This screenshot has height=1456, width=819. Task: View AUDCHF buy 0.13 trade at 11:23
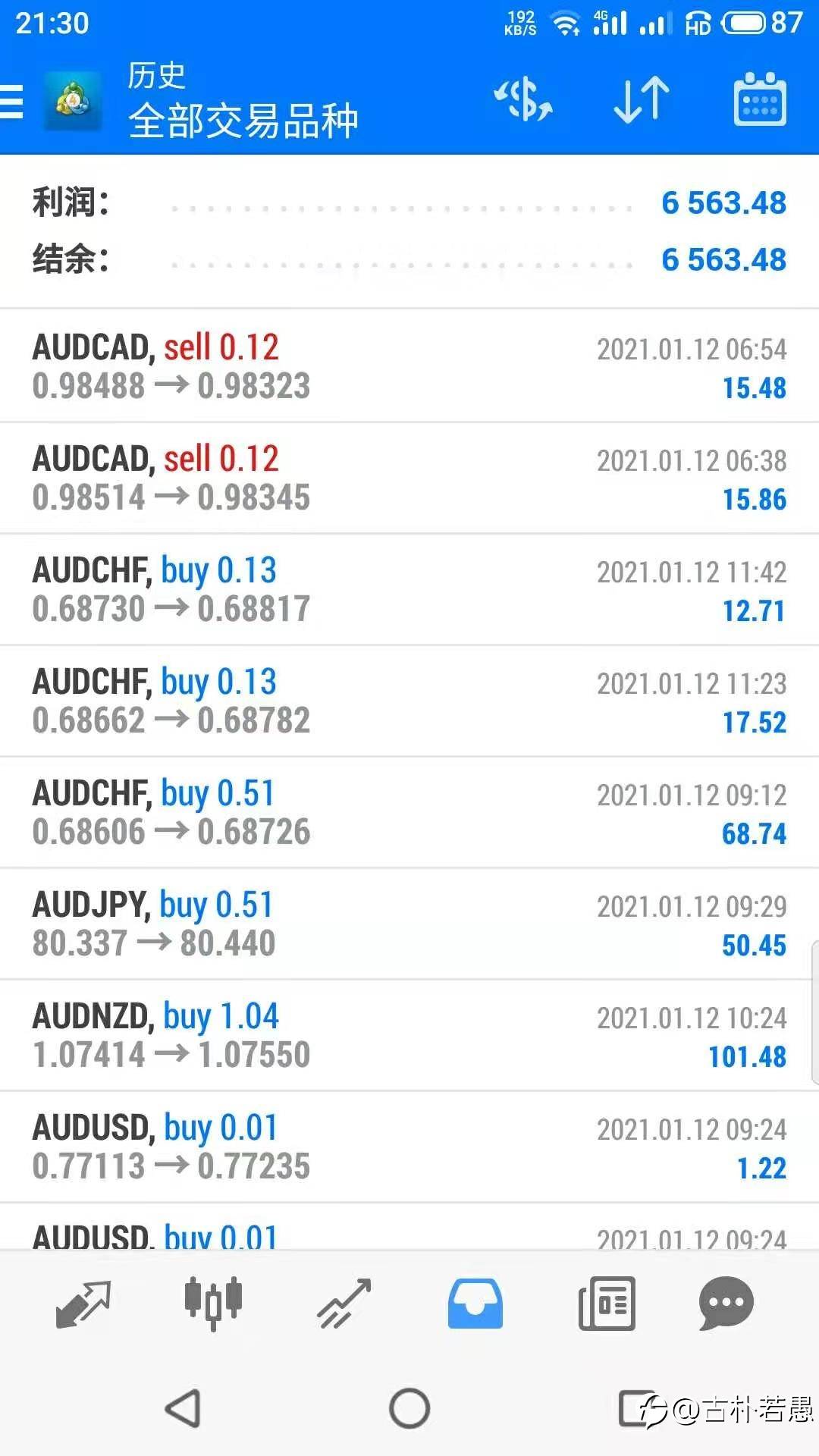[x=409, y=701]
